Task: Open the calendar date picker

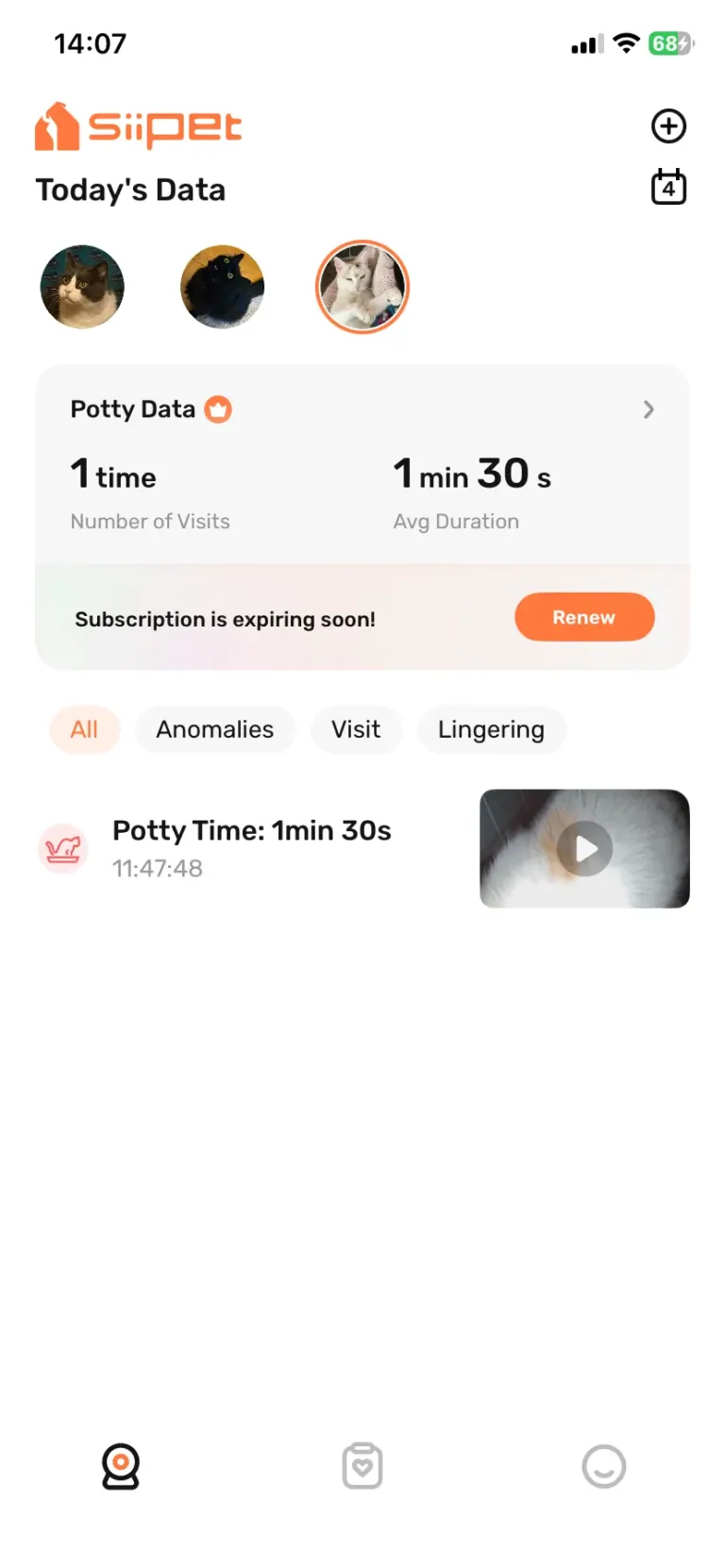Action: (x=668, y=188)
